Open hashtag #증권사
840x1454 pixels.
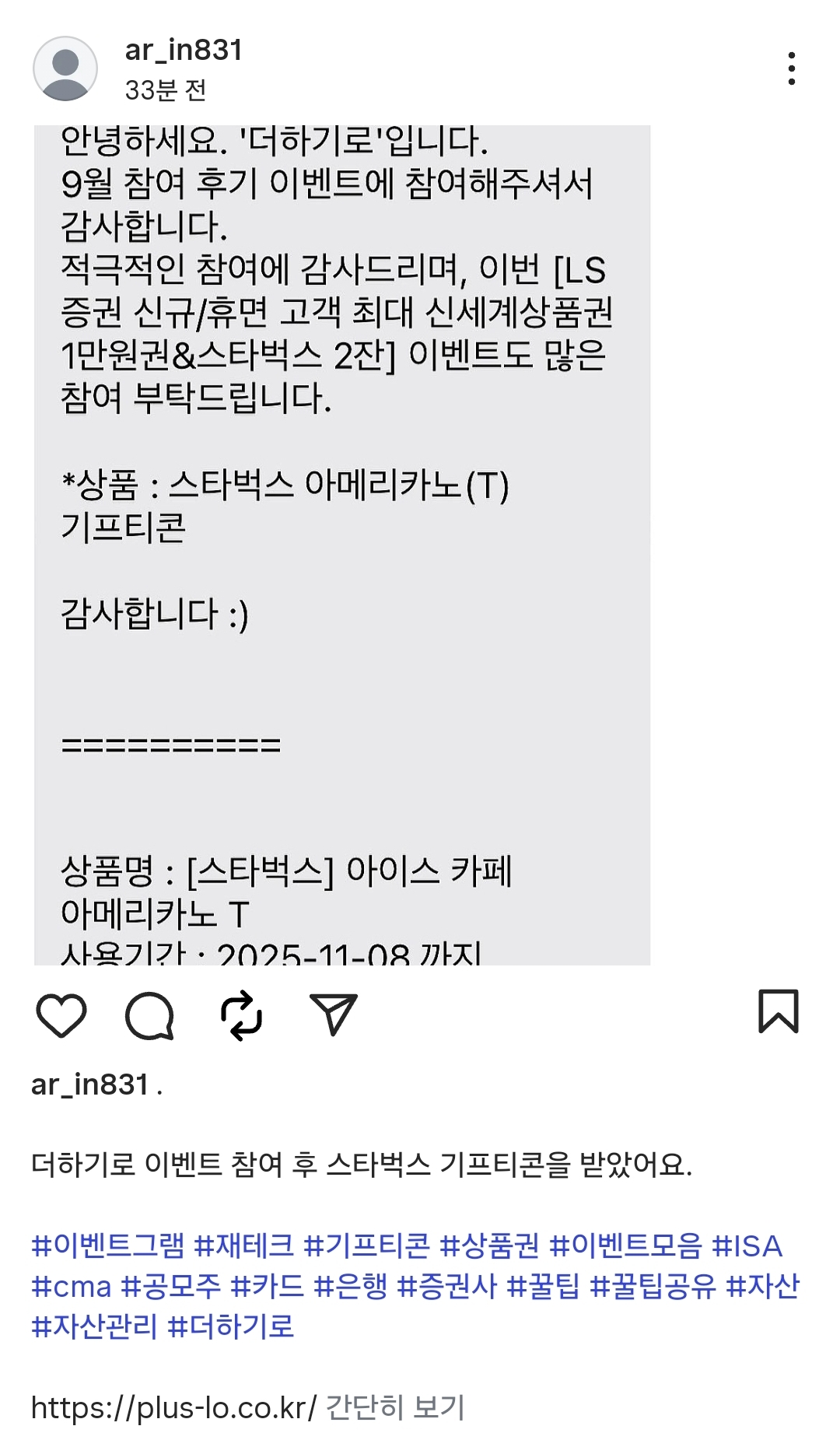tap(446, 1286)
